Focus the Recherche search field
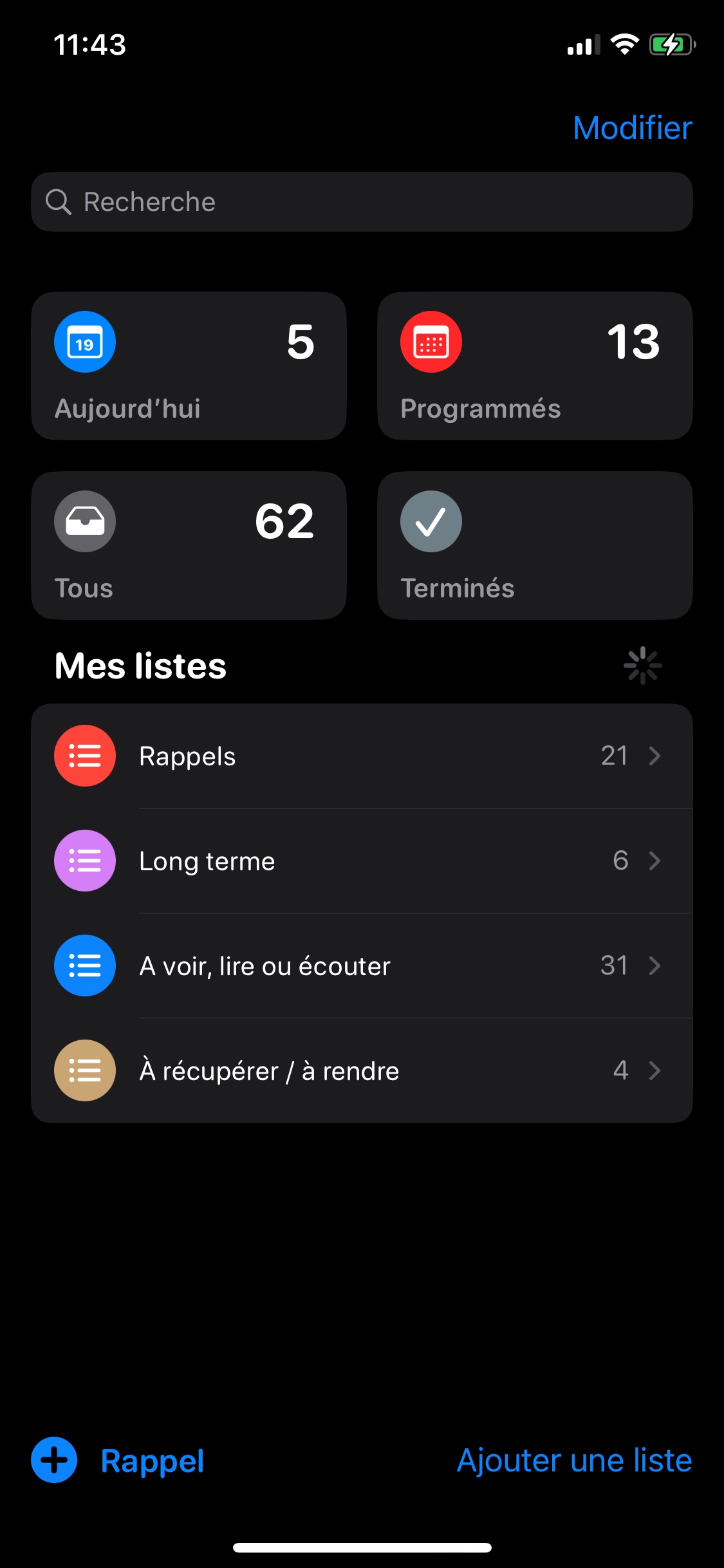Image resolution: width=724 pixels, height=1568 pixels. click(362, 201)
